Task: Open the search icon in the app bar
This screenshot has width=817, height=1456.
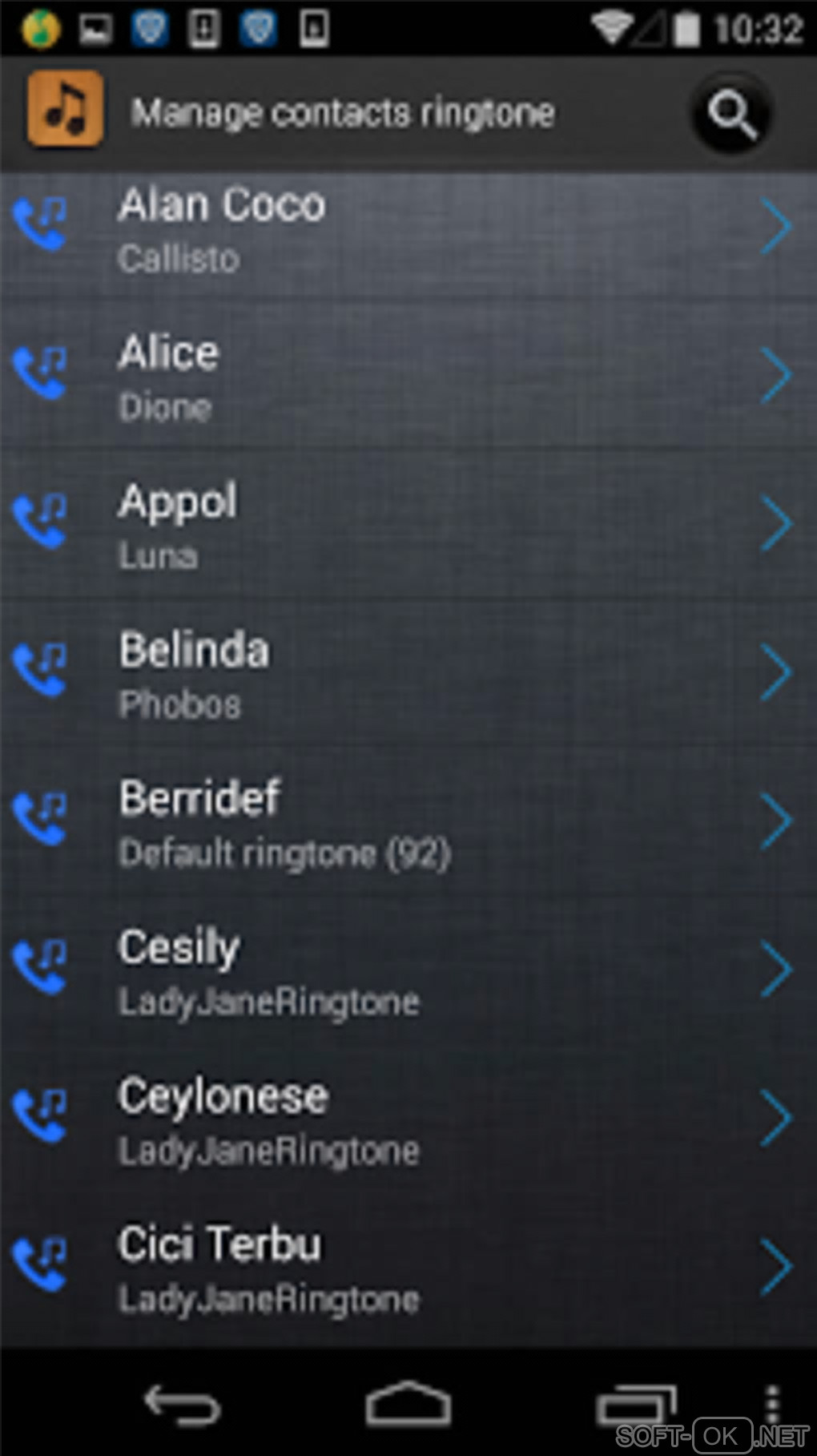Action: [x=730, y=114]
